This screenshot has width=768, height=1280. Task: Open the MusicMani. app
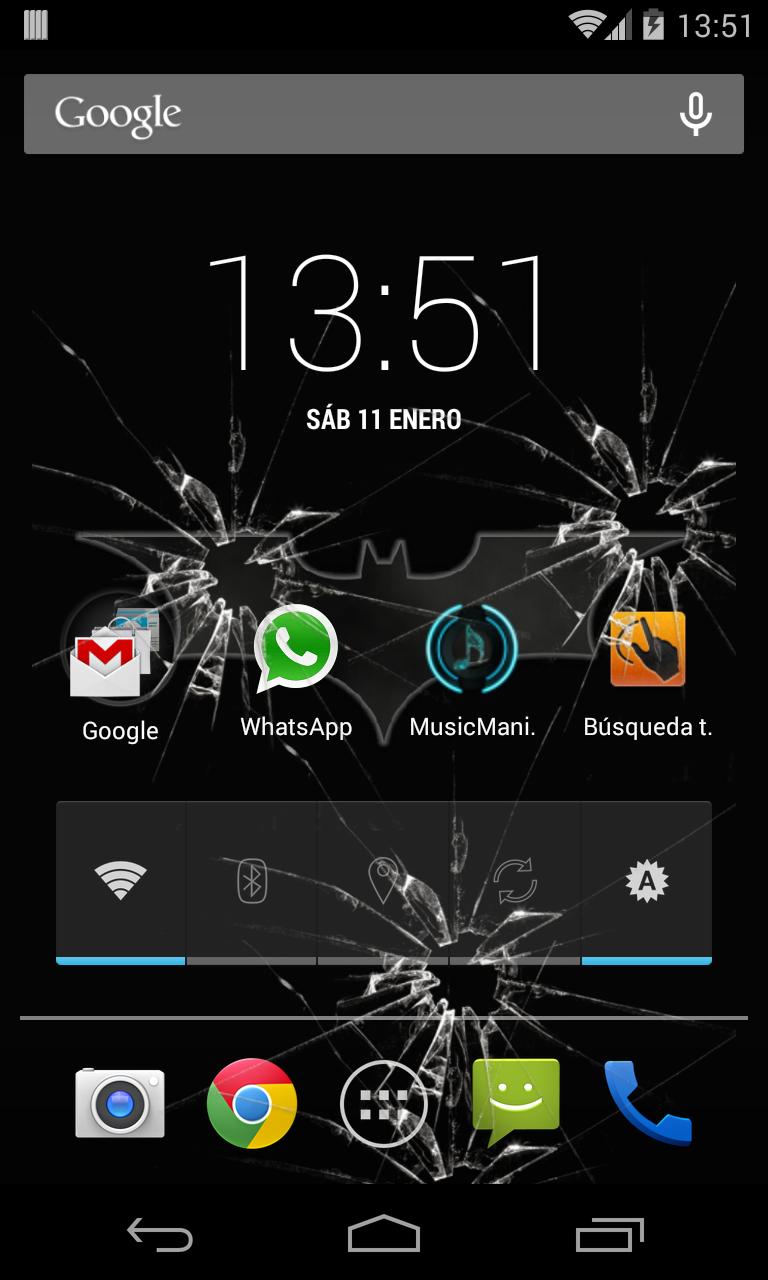click(x=471, y=650)
